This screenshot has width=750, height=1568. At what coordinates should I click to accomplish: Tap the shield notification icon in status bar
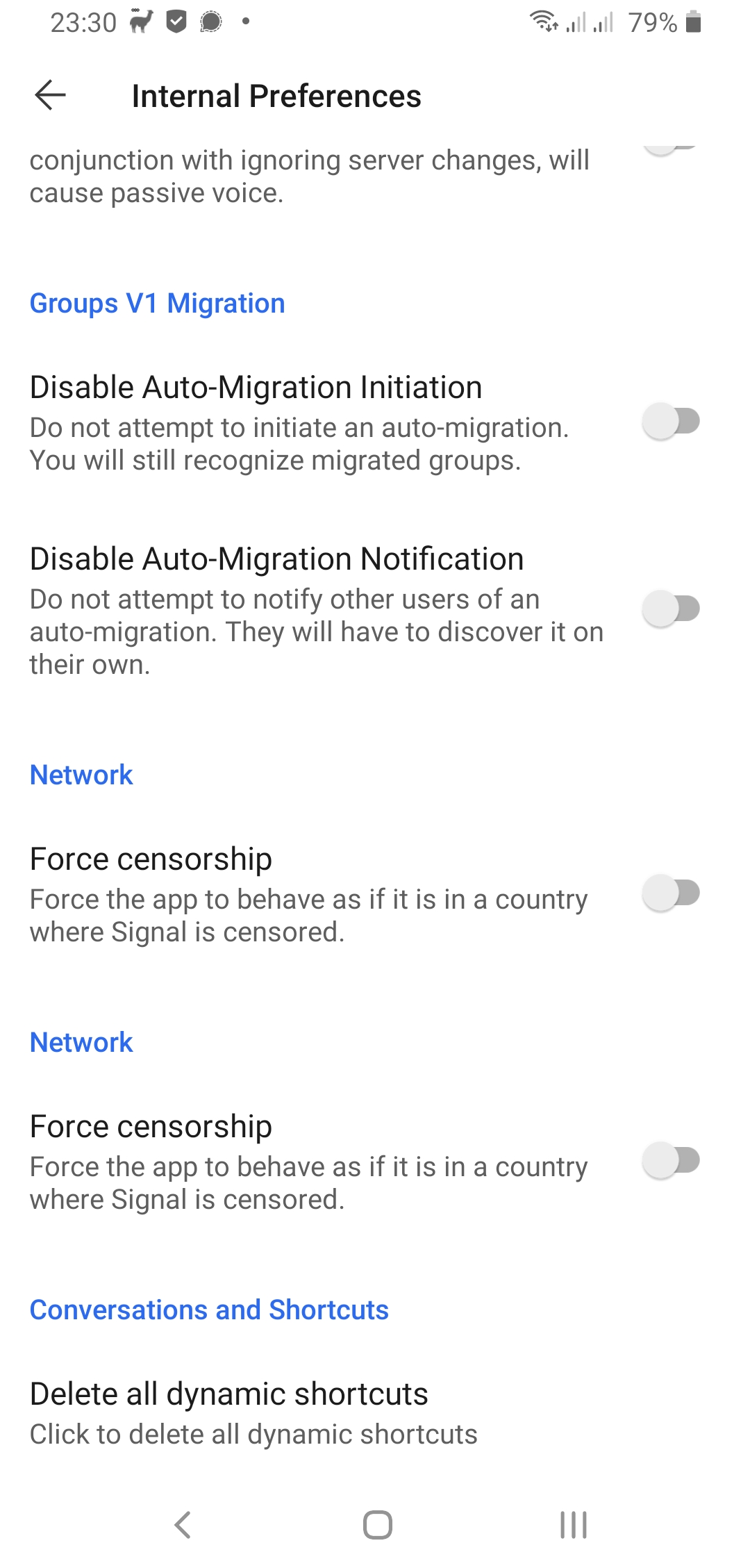[176, 22]
